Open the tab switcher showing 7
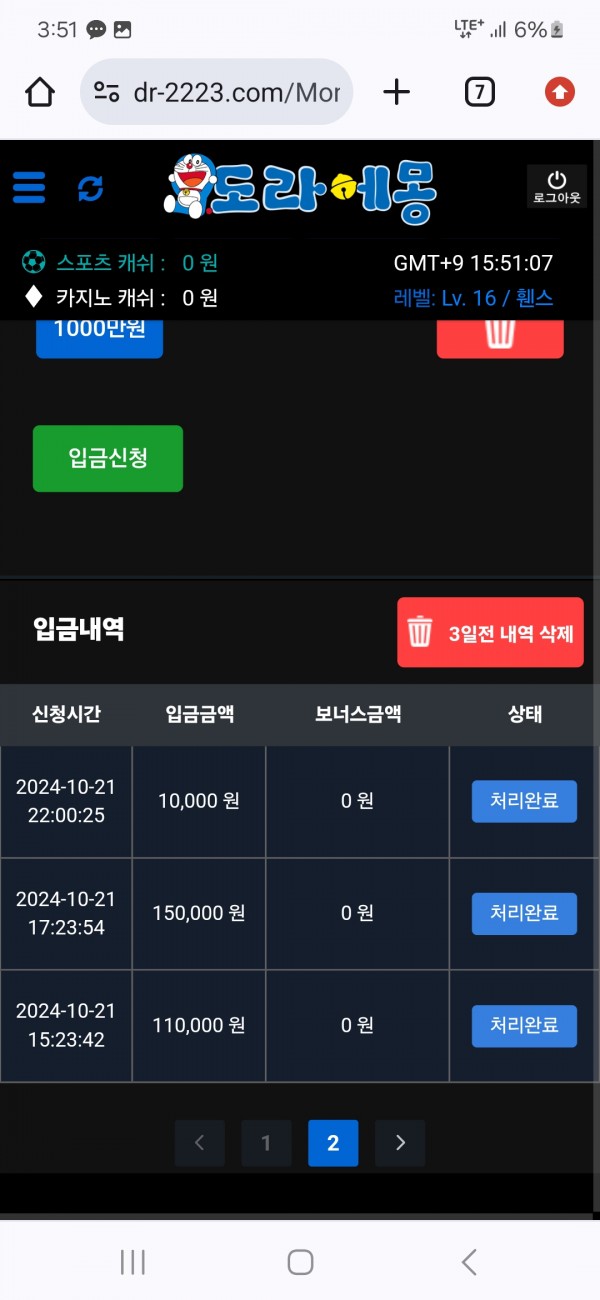The width and height of the screenshot is (600, 1300). [480, 93]
